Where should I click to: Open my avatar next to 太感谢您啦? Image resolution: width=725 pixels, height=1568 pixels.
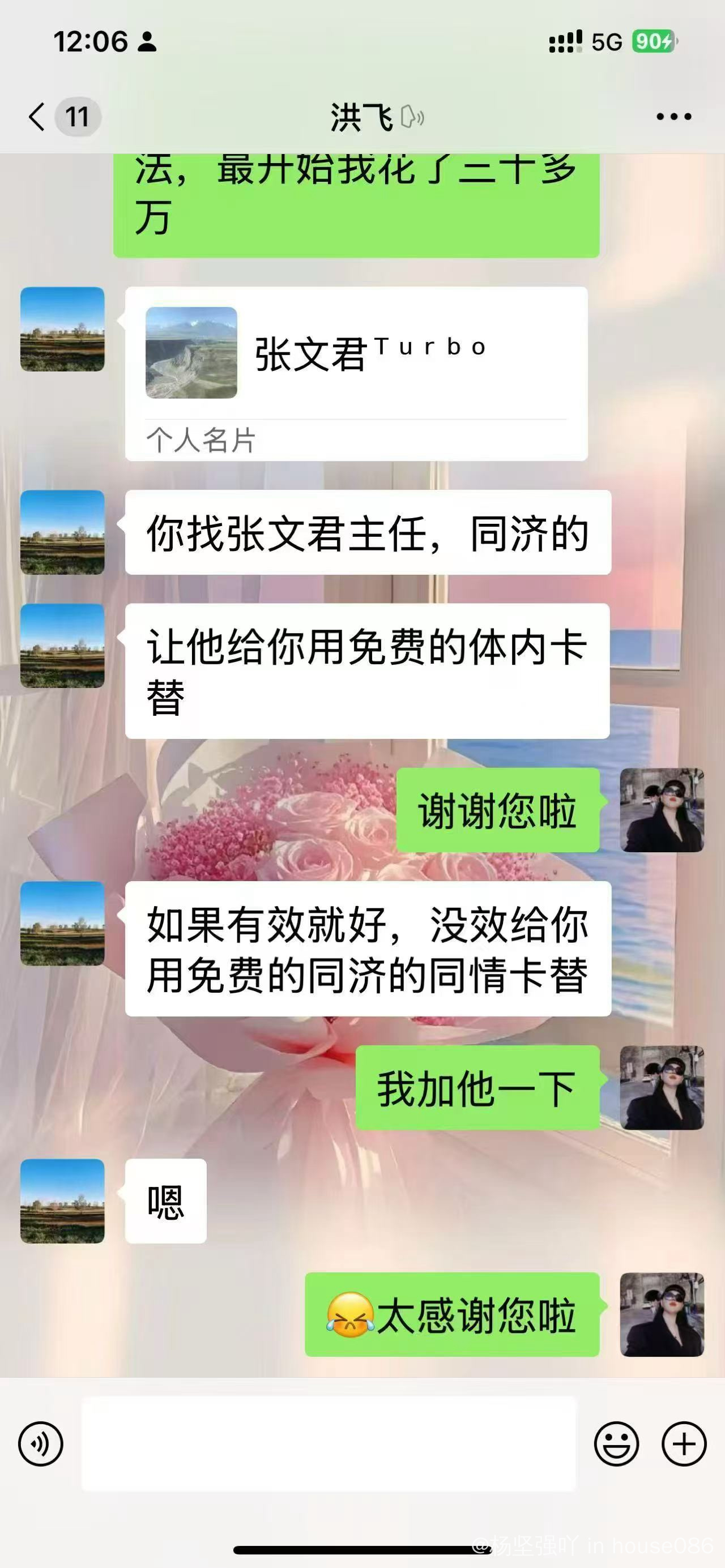coord(662,1314)
